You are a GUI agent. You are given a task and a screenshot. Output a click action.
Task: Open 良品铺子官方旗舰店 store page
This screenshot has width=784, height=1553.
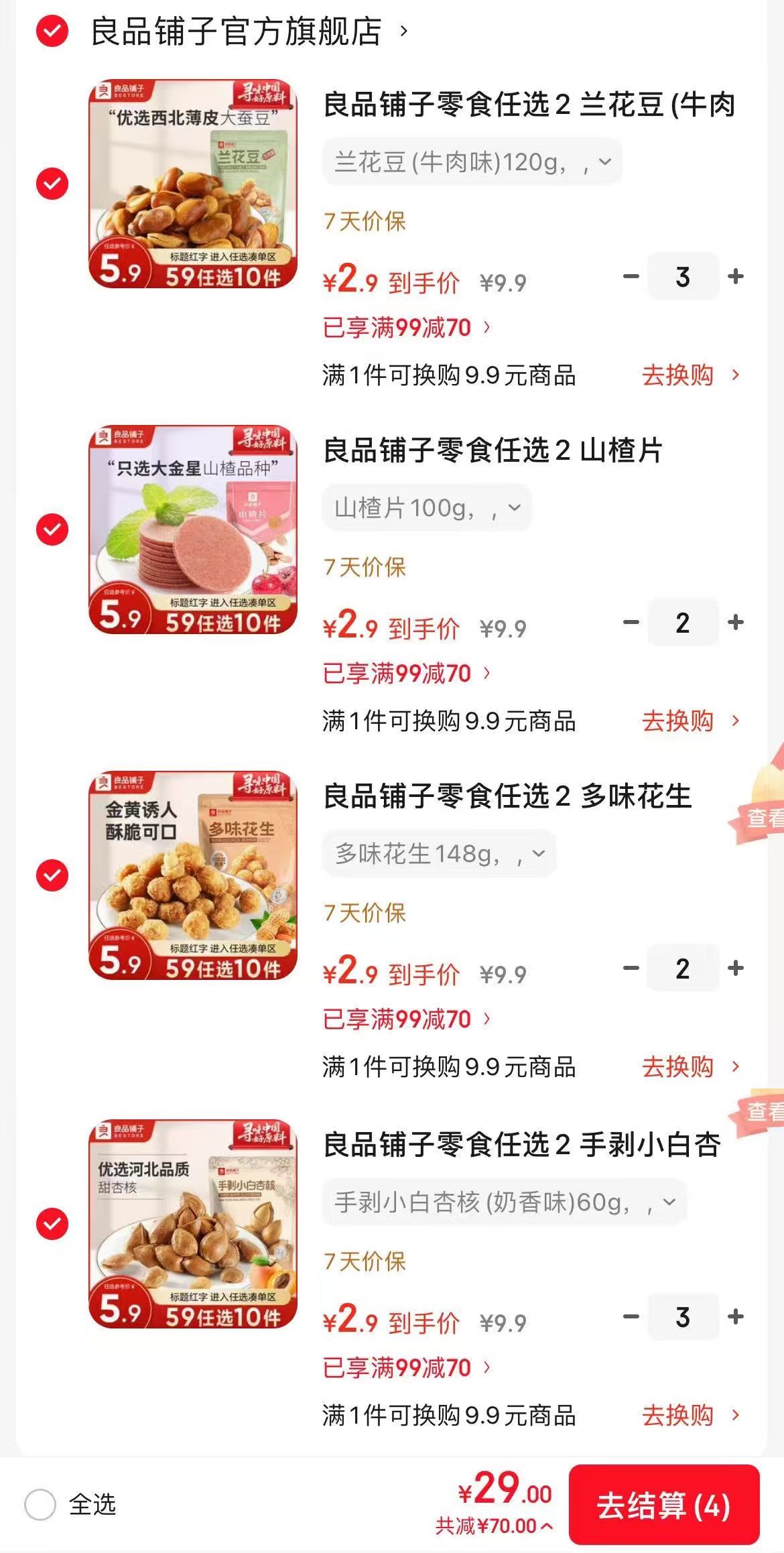(x=248, y=32)
